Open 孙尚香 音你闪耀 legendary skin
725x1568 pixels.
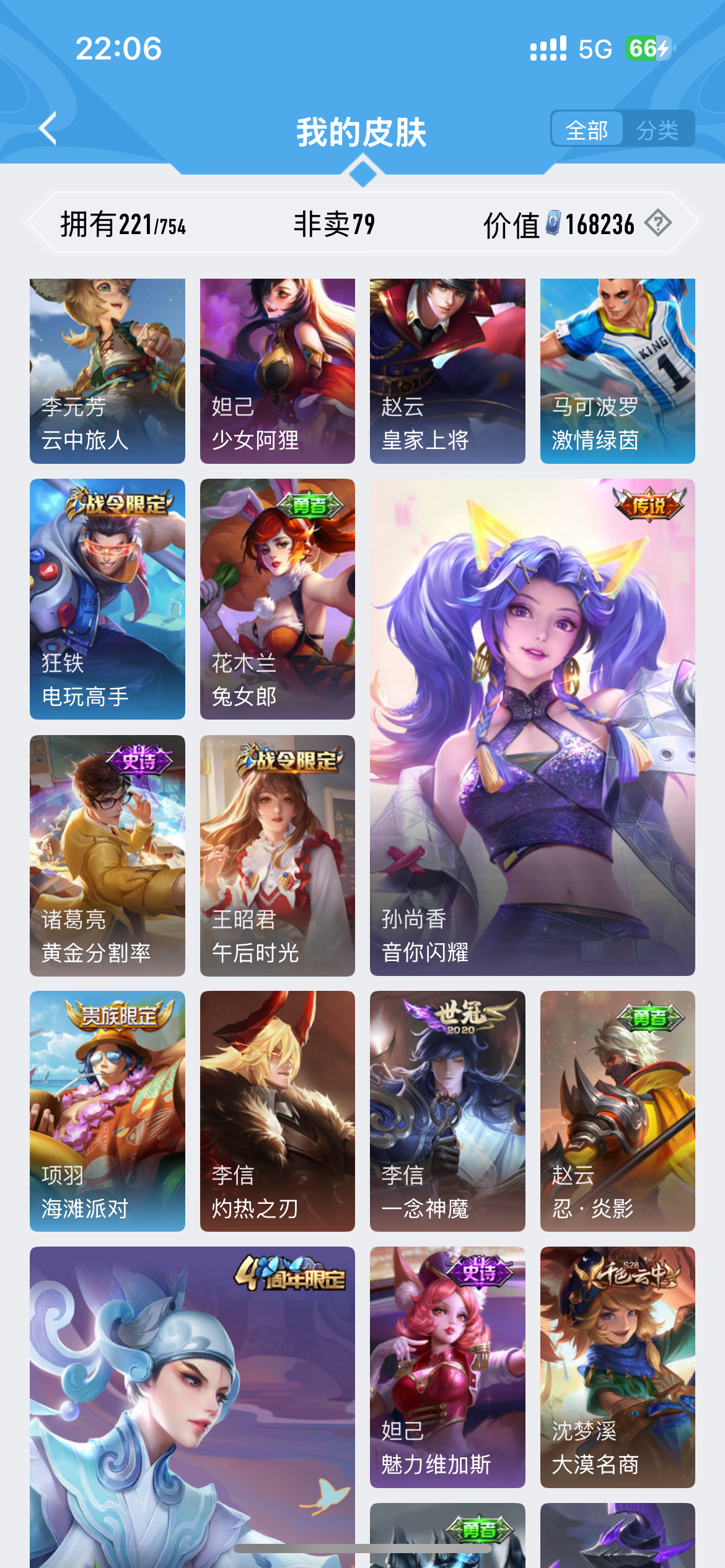(532, 727)
